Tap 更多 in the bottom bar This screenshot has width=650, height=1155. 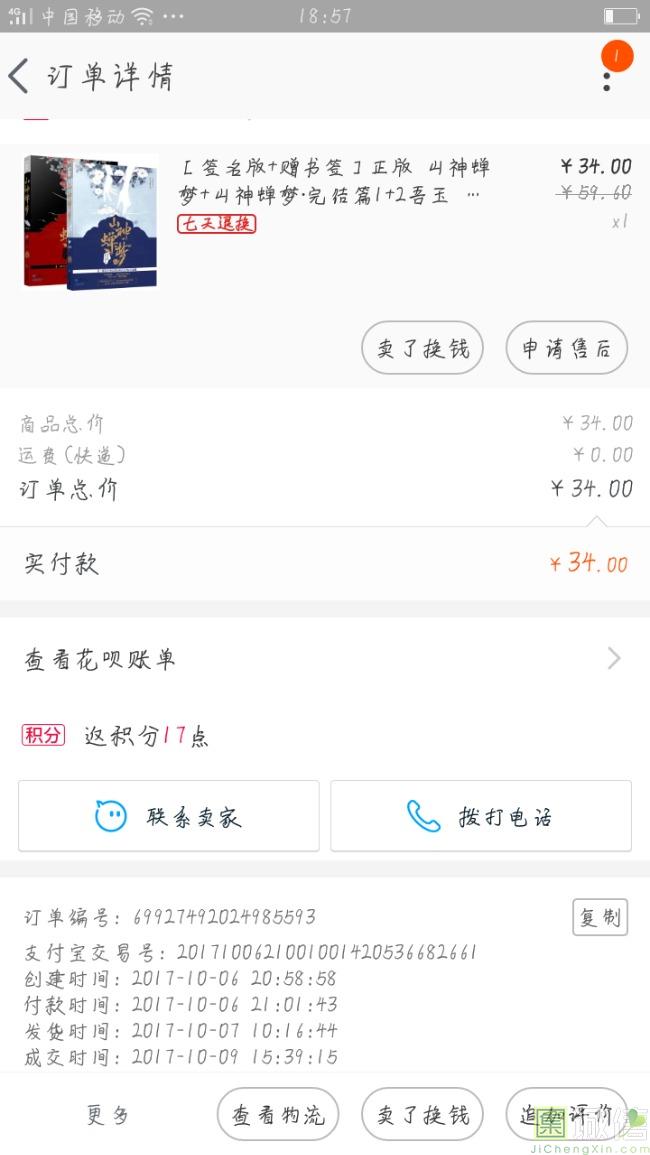108,1115
